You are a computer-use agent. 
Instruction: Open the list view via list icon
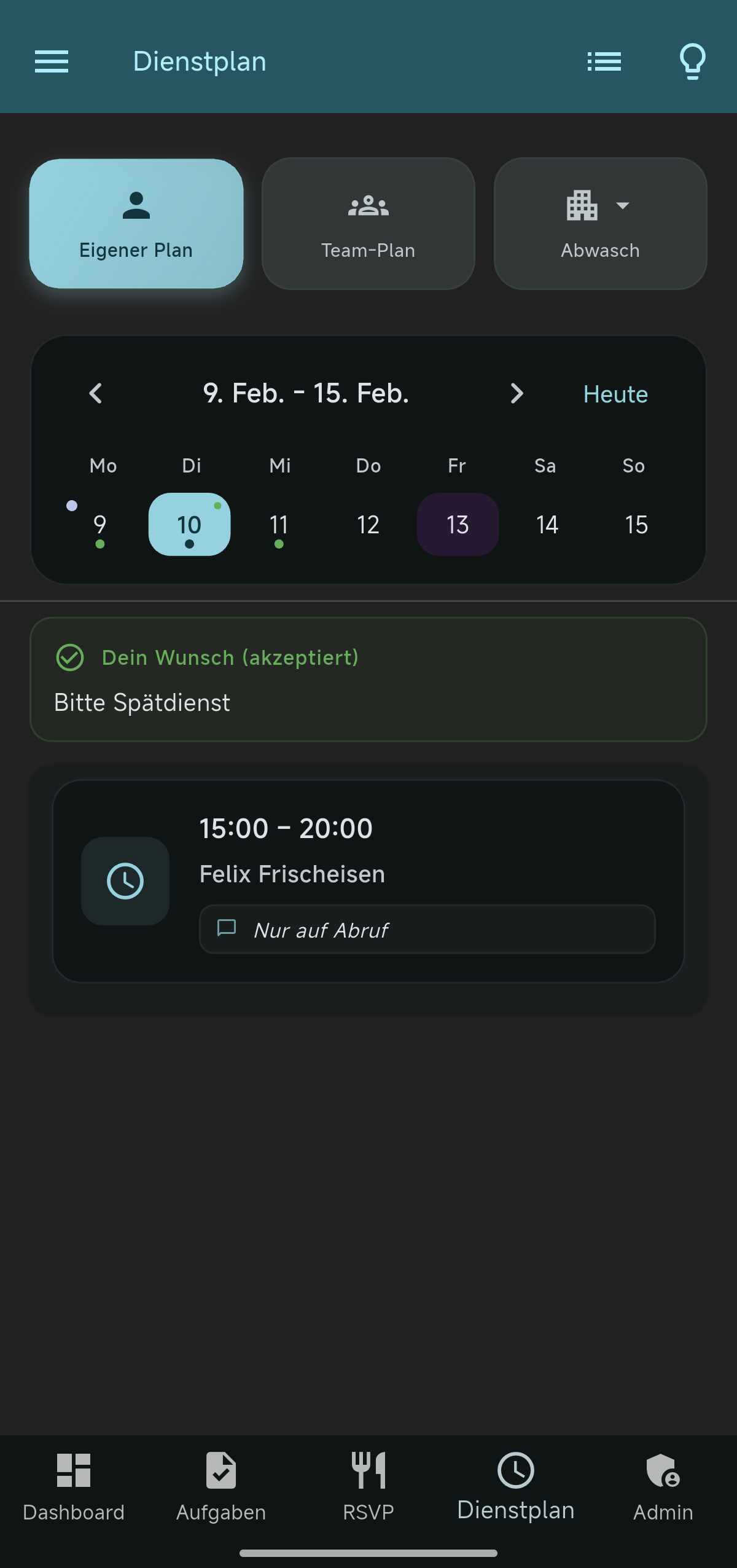[603, 61]
